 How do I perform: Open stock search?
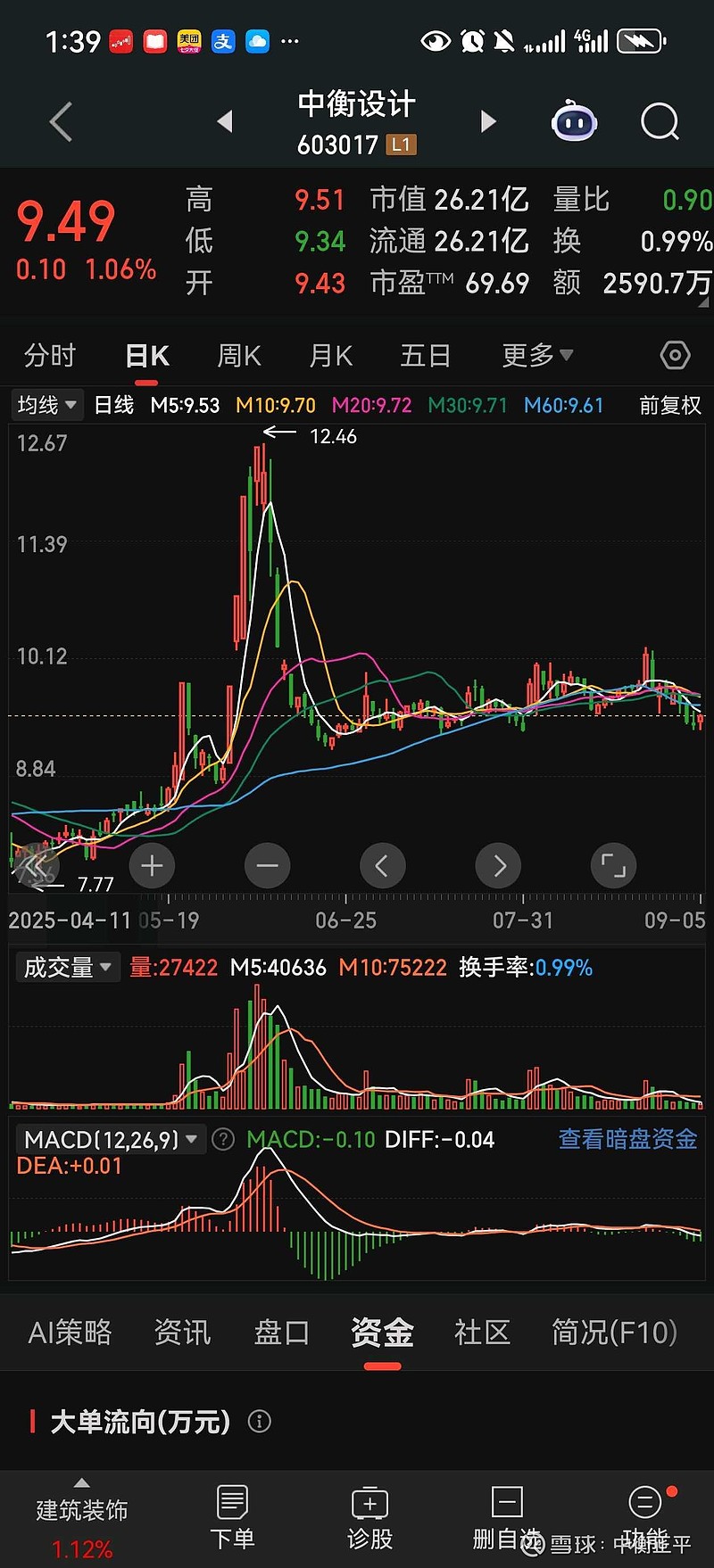point(660,122)
